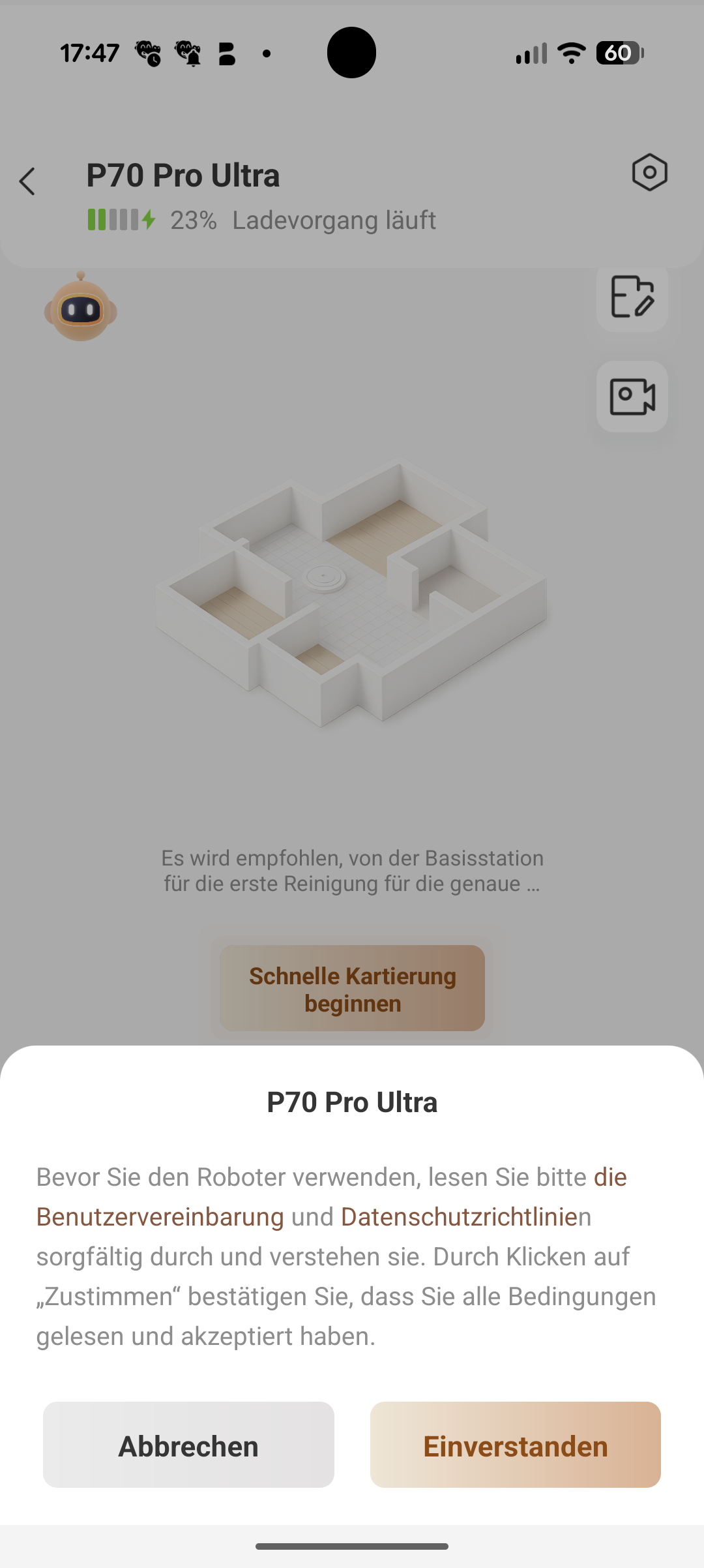The image size is (704, 1568).
Task: Go back using the back arrow
Action: click(x=27, y=181)
